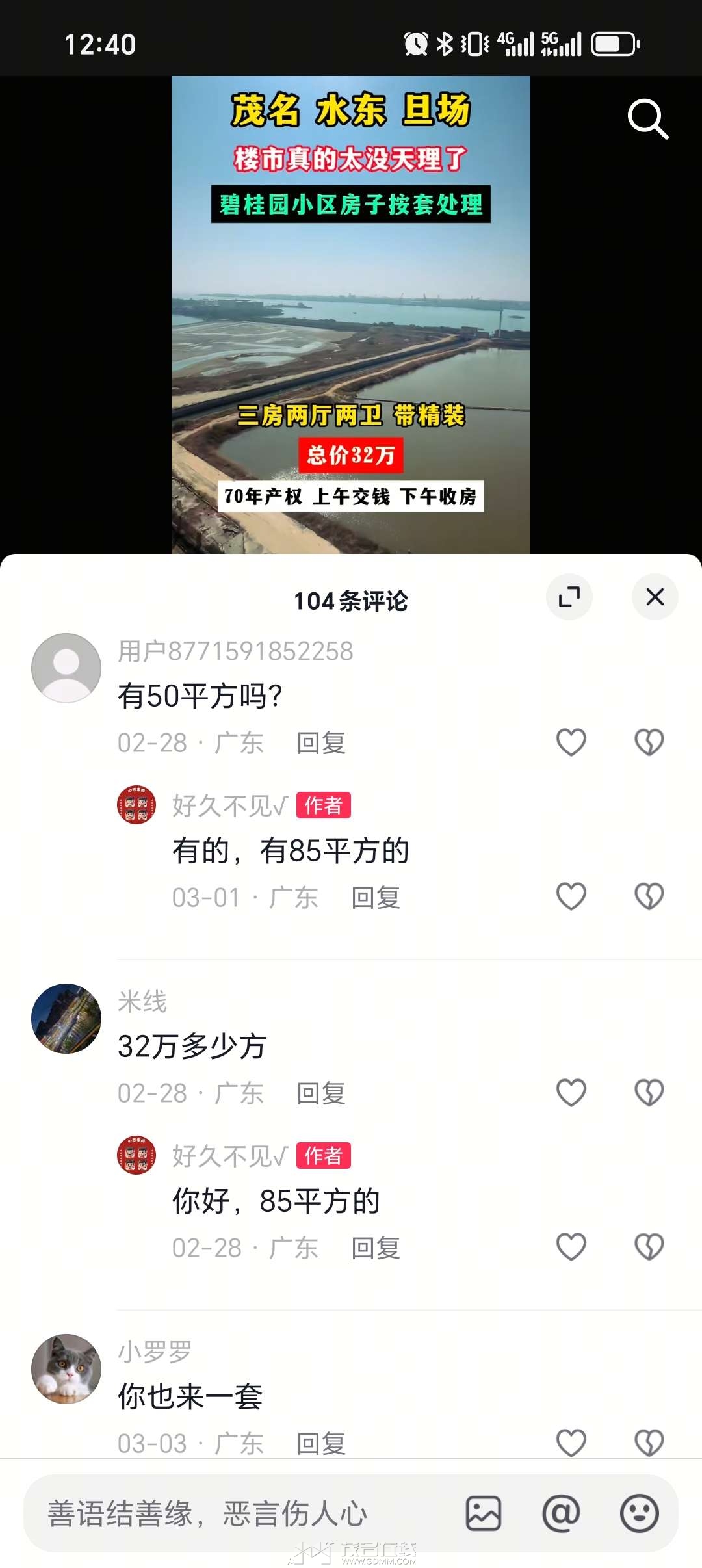
Task: Expand the comments panel to full screen
Action: (x=569, y=597)
